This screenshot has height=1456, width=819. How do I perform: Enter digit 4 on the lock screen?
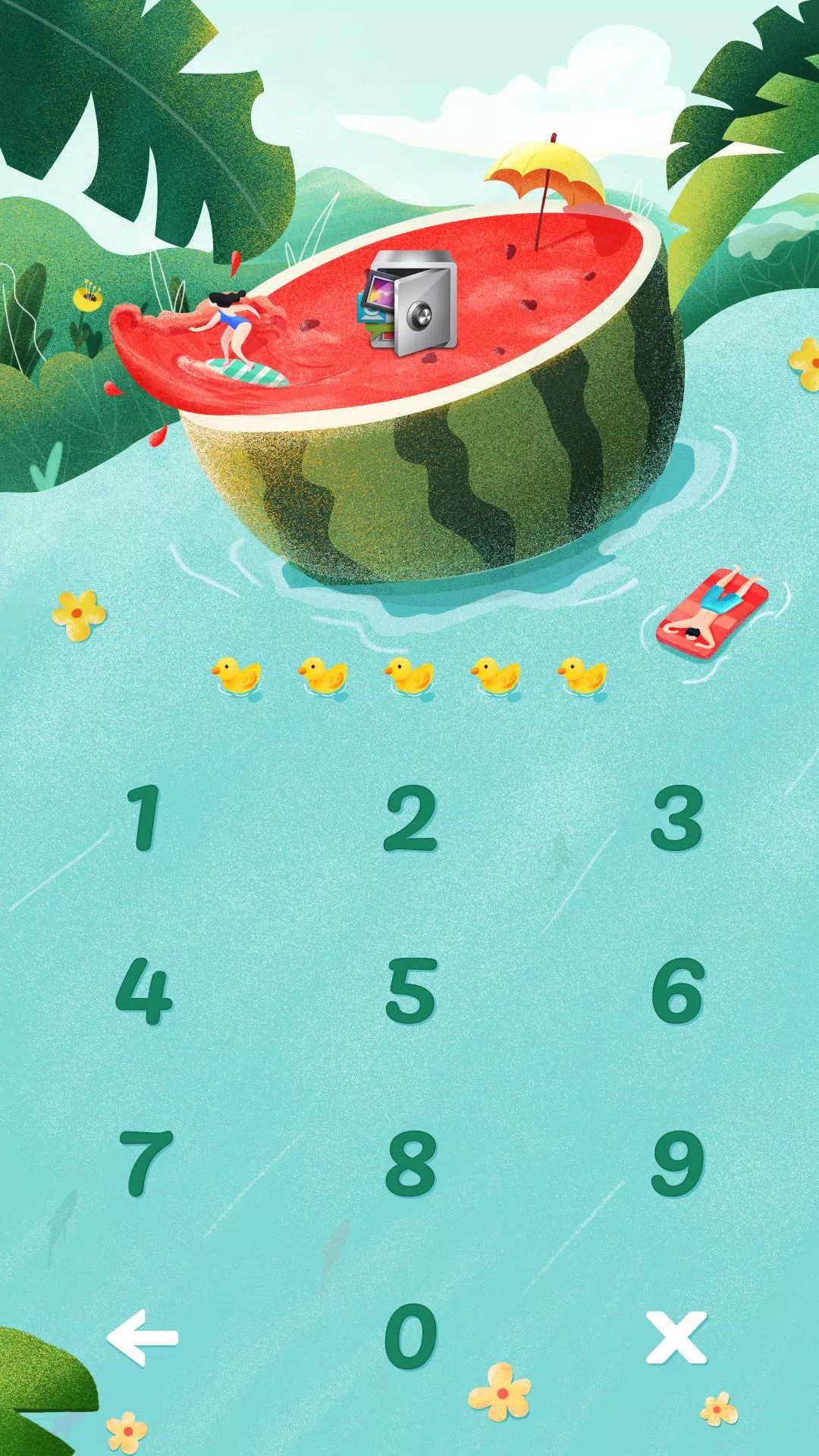pos(143,990)
